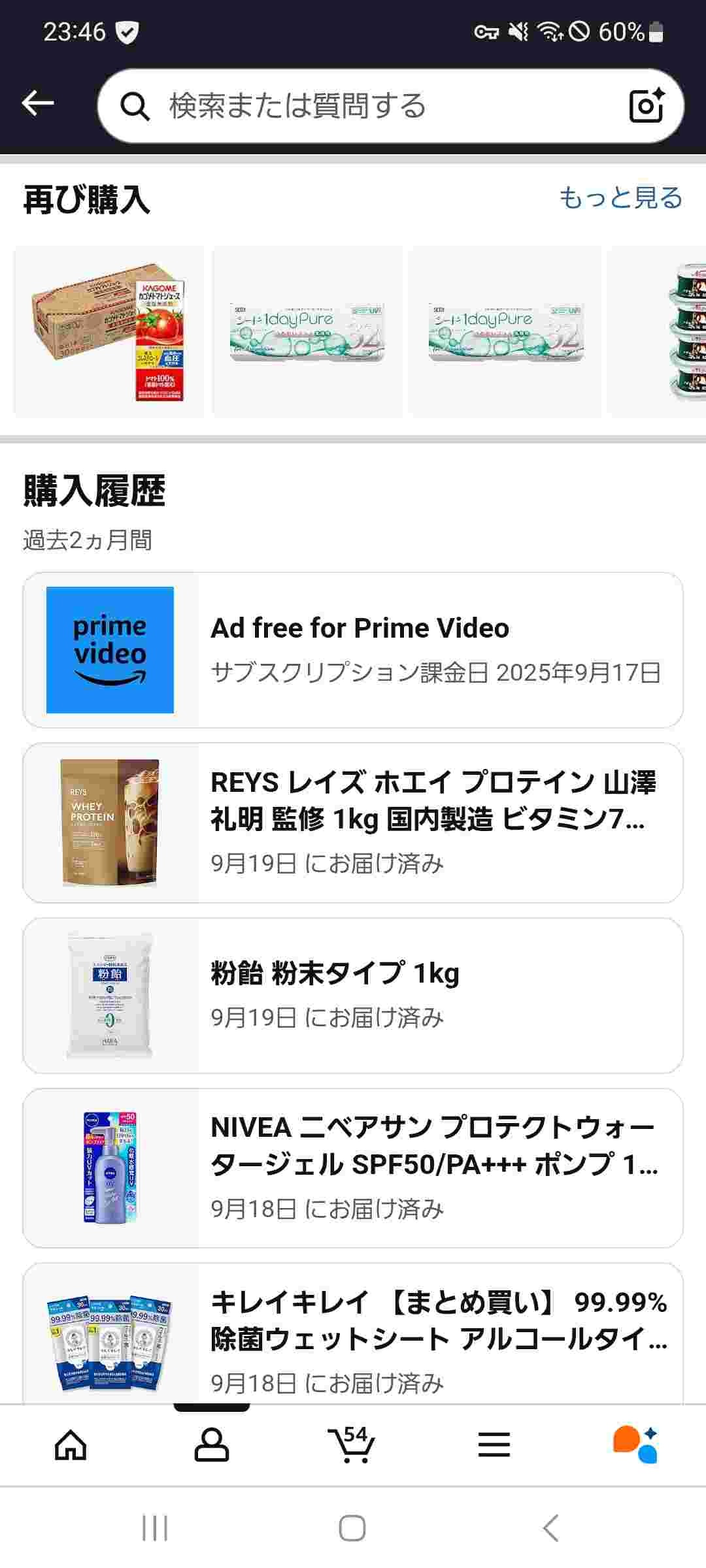
Task: View the REYS whey protein order
Action: [x=353, y=823]
